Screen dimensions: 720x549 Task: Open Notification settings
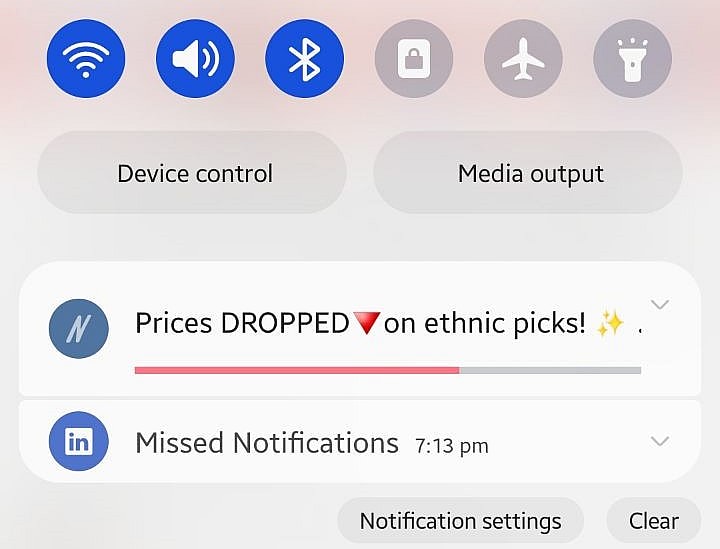460,521
